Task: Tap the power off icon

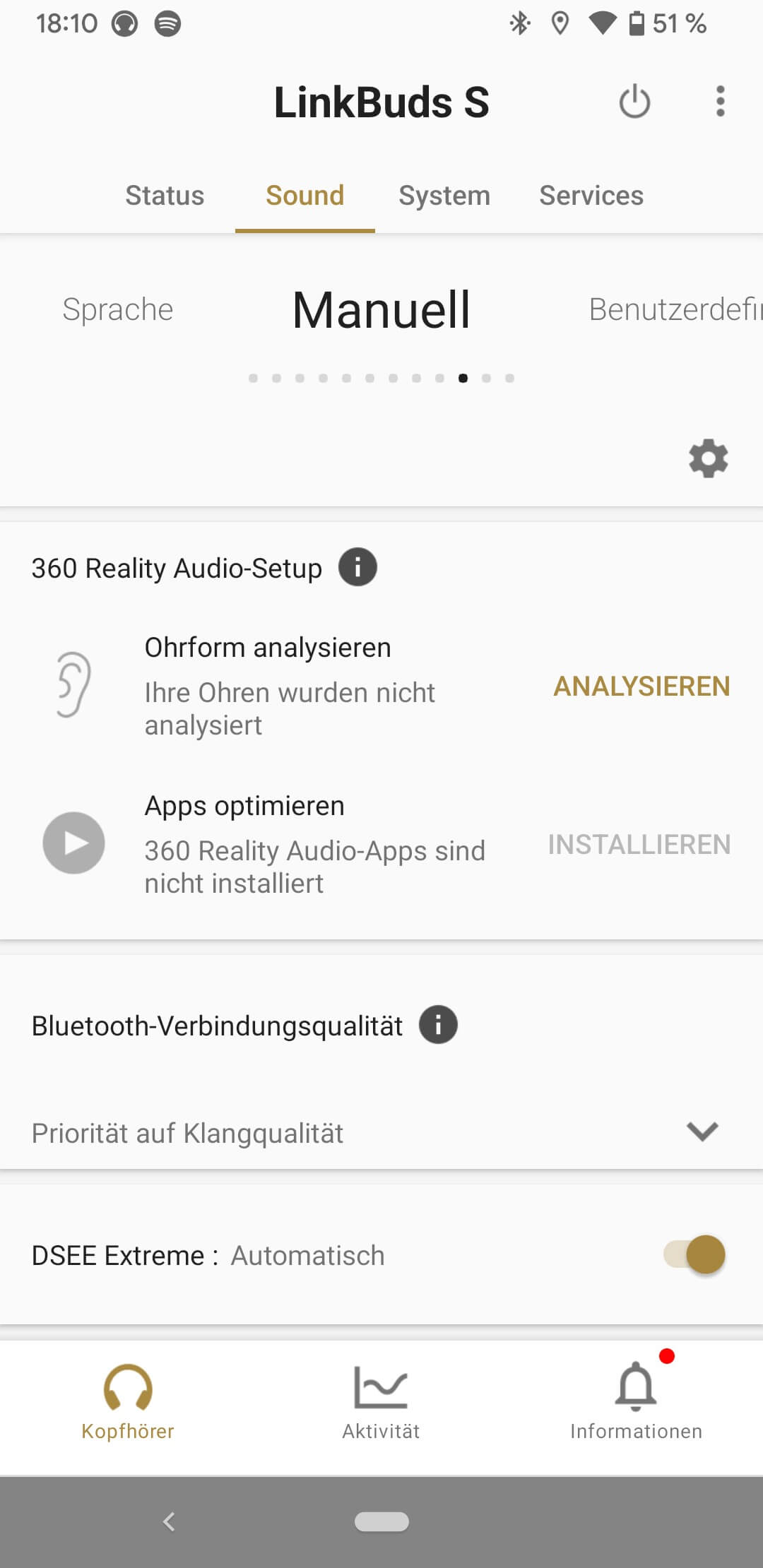Action: pos(634,102)
